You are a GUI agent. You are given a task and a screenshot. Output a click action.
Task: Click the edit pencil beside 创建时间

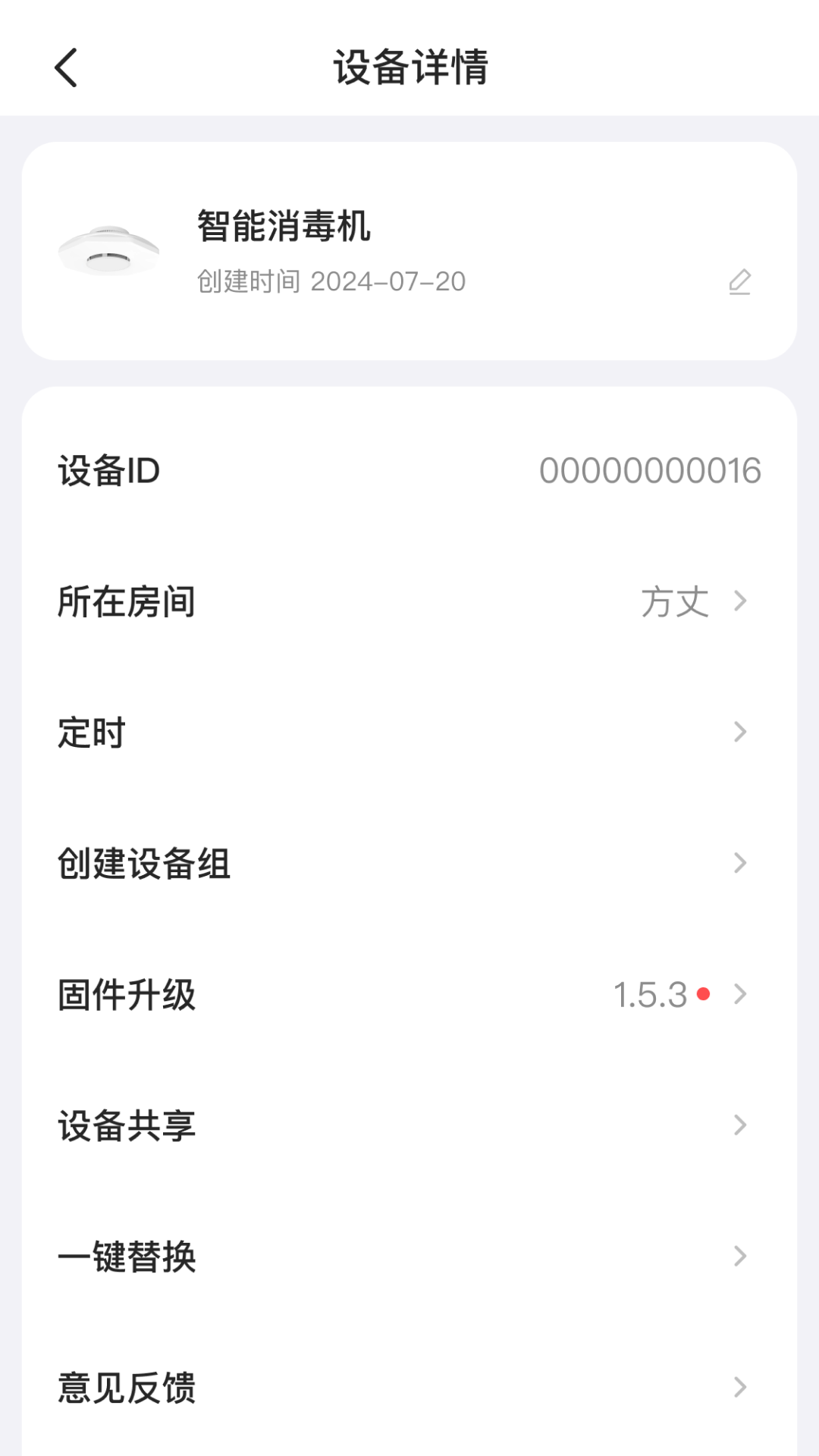pyautogui.click(x=739, y=281)
